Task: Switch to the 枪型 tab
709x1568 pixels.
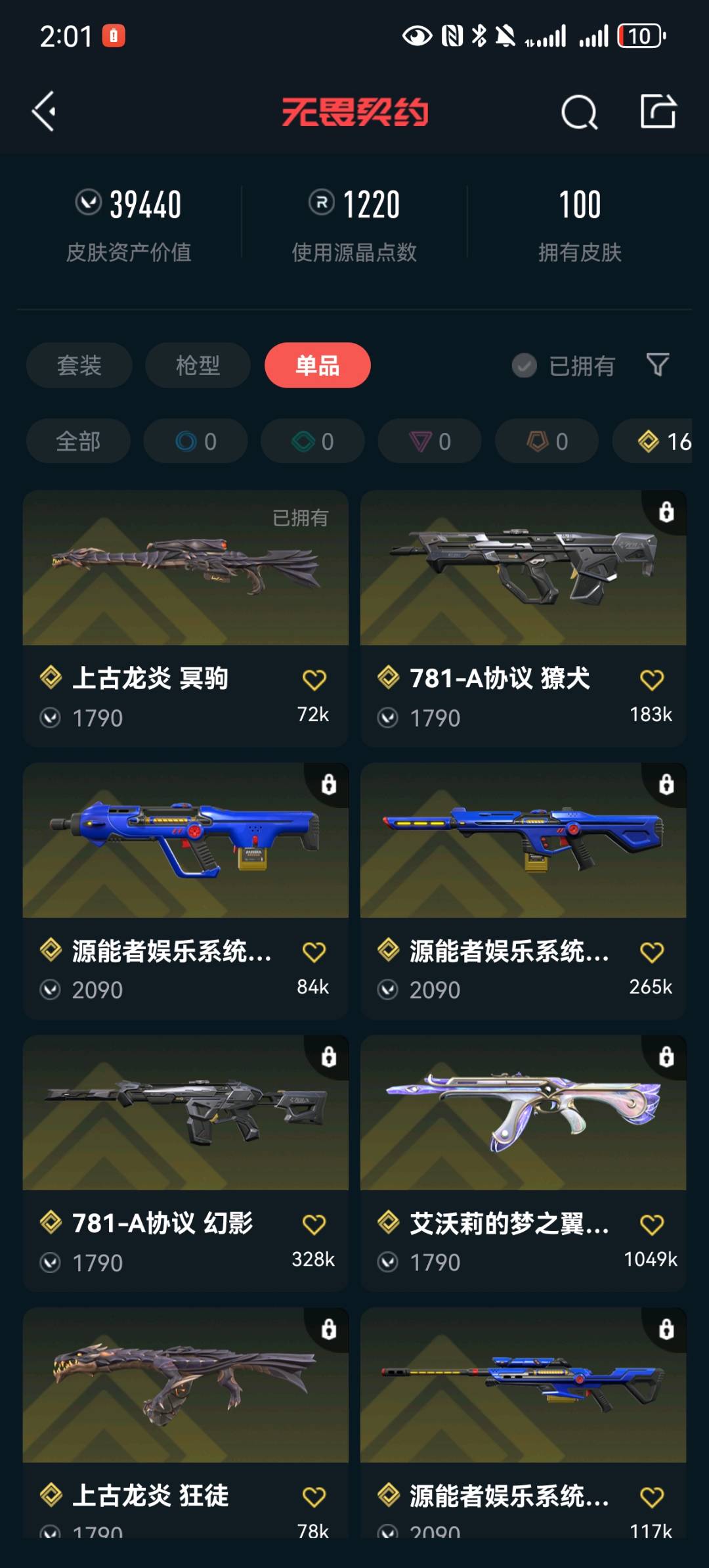Action: (198, 365)
